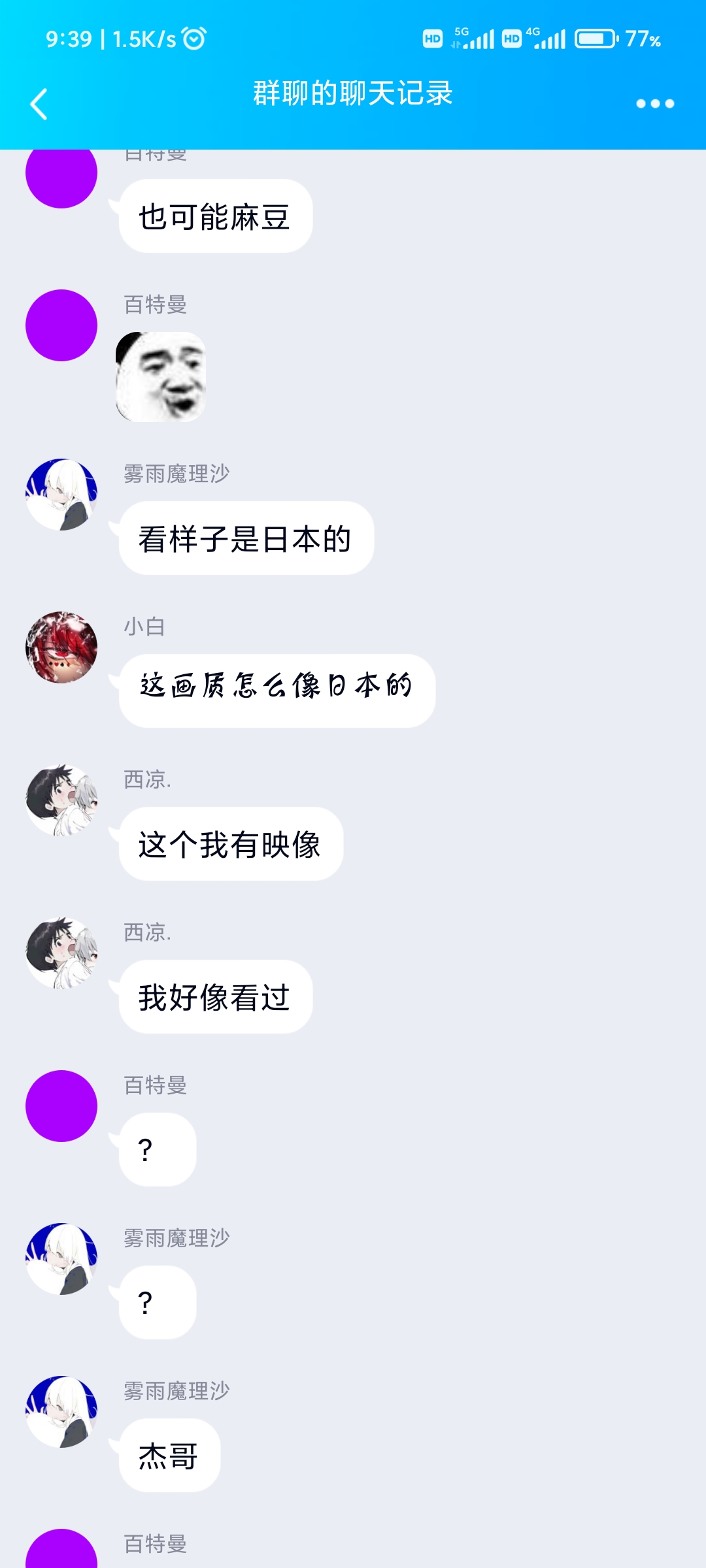706x1568 pixels.
Task: Open the three-dot overflow menu
Action: tap(654, 104)
